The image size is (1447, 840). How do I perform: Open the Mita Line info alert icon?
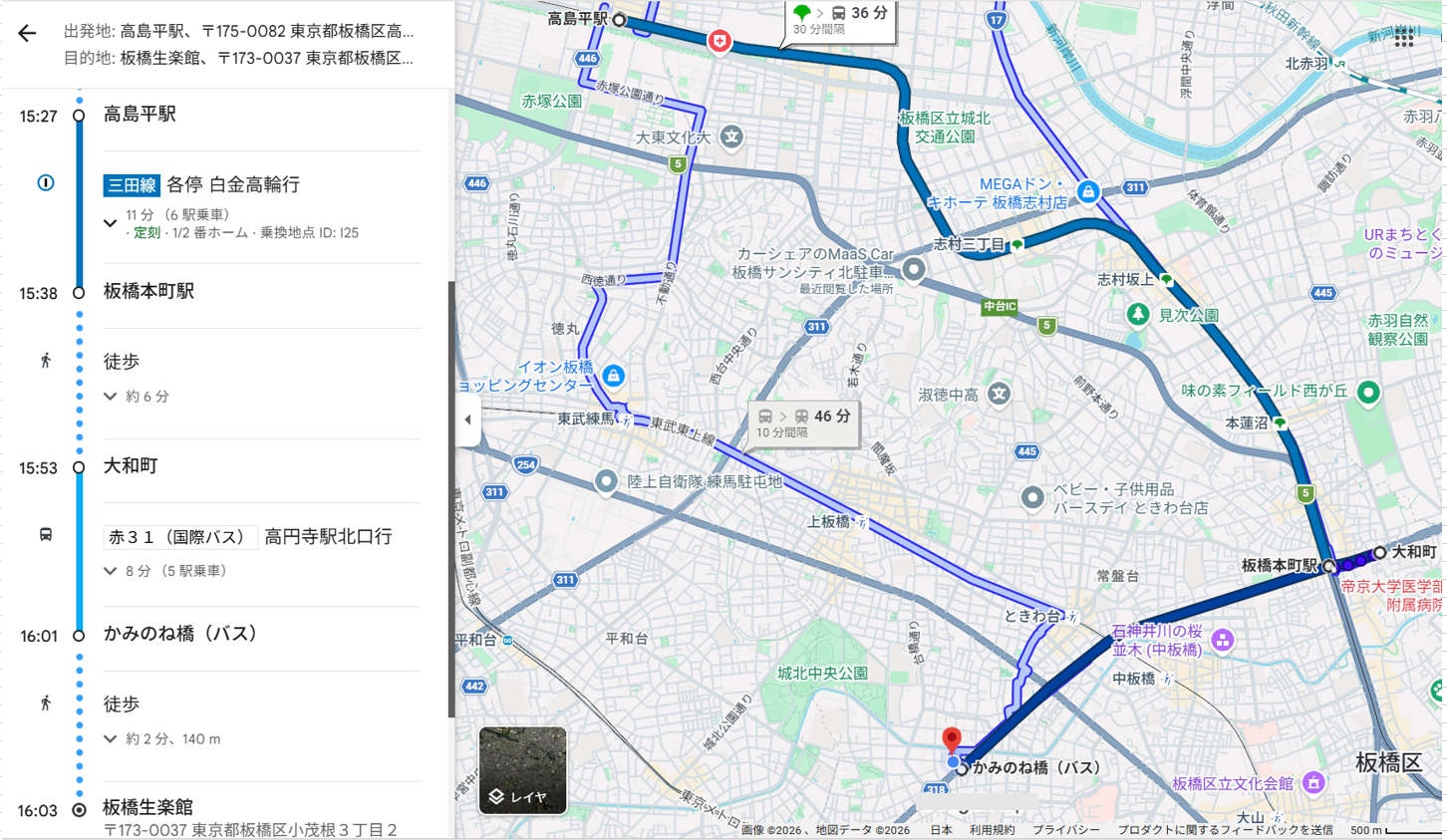(46, 182)
